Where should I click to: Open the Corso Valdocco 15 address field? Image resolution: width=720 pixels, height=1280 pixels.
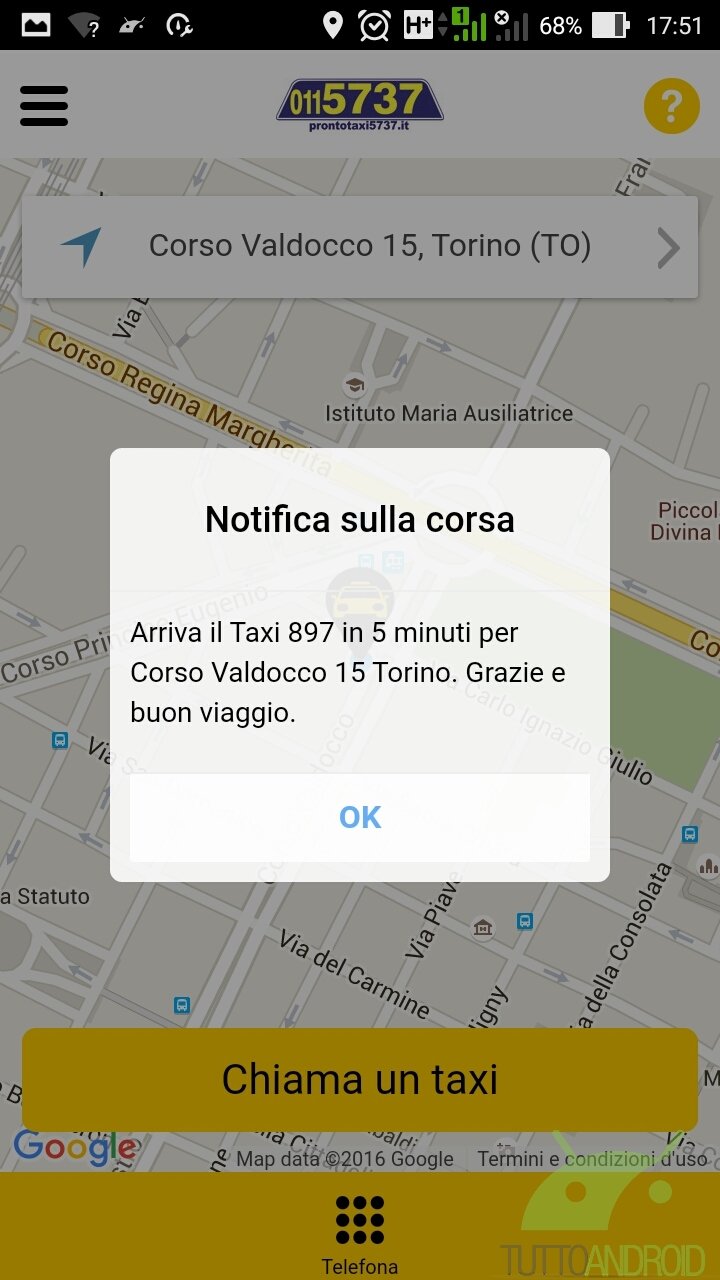click(360, 246)
